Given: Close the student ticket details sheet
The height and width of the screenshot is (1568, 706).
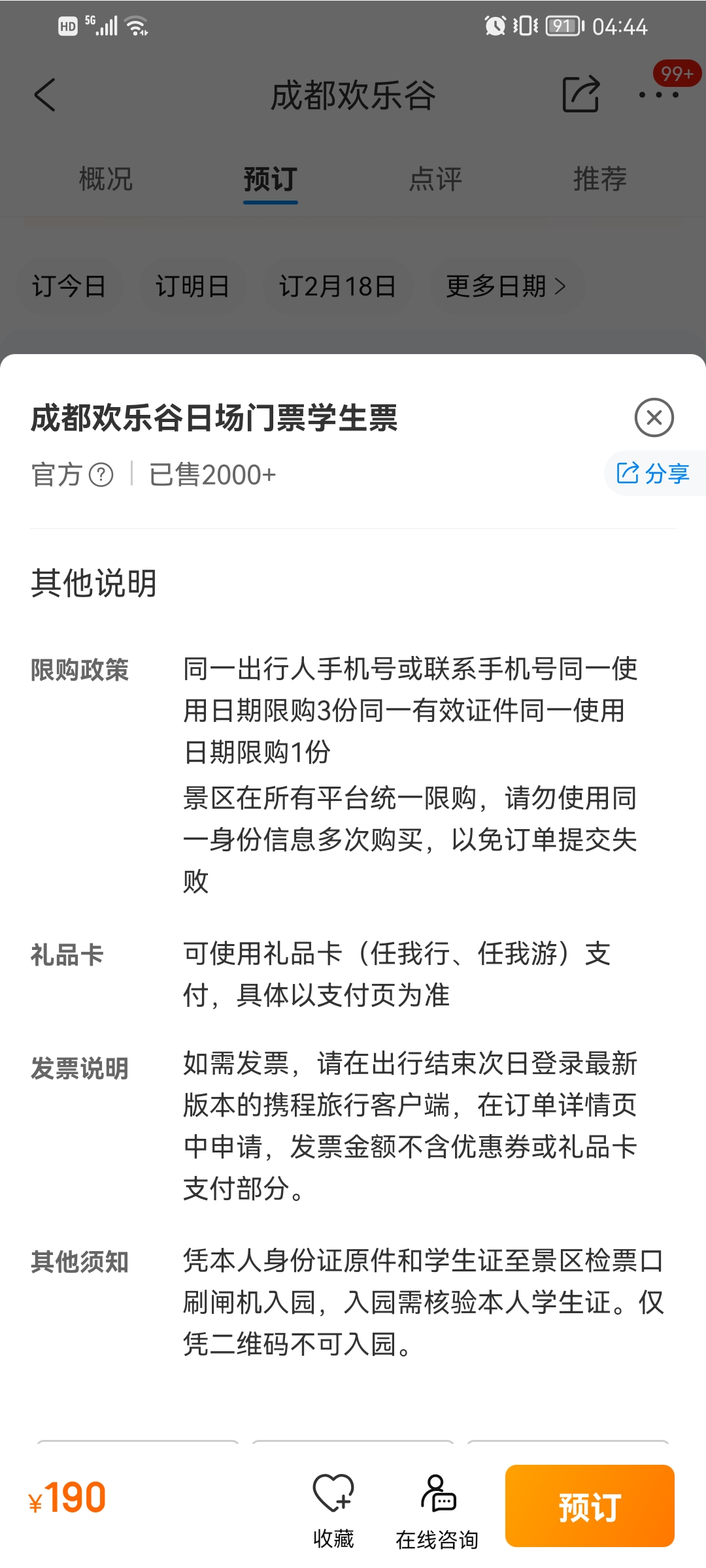Looking at the screenshot, I should 654,417.
